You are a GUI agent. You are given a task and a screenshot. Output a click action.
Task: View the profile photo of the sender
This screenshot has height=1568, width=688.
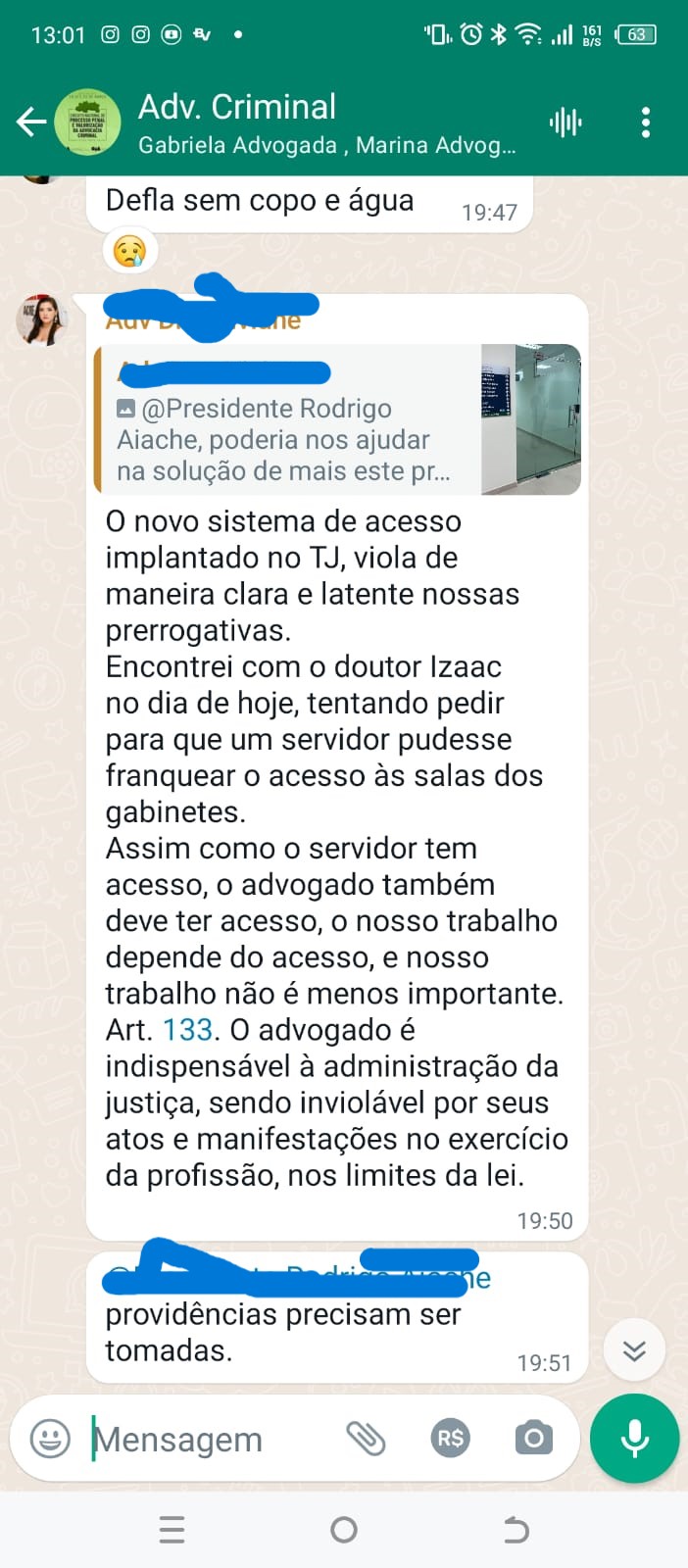(42, 320)
